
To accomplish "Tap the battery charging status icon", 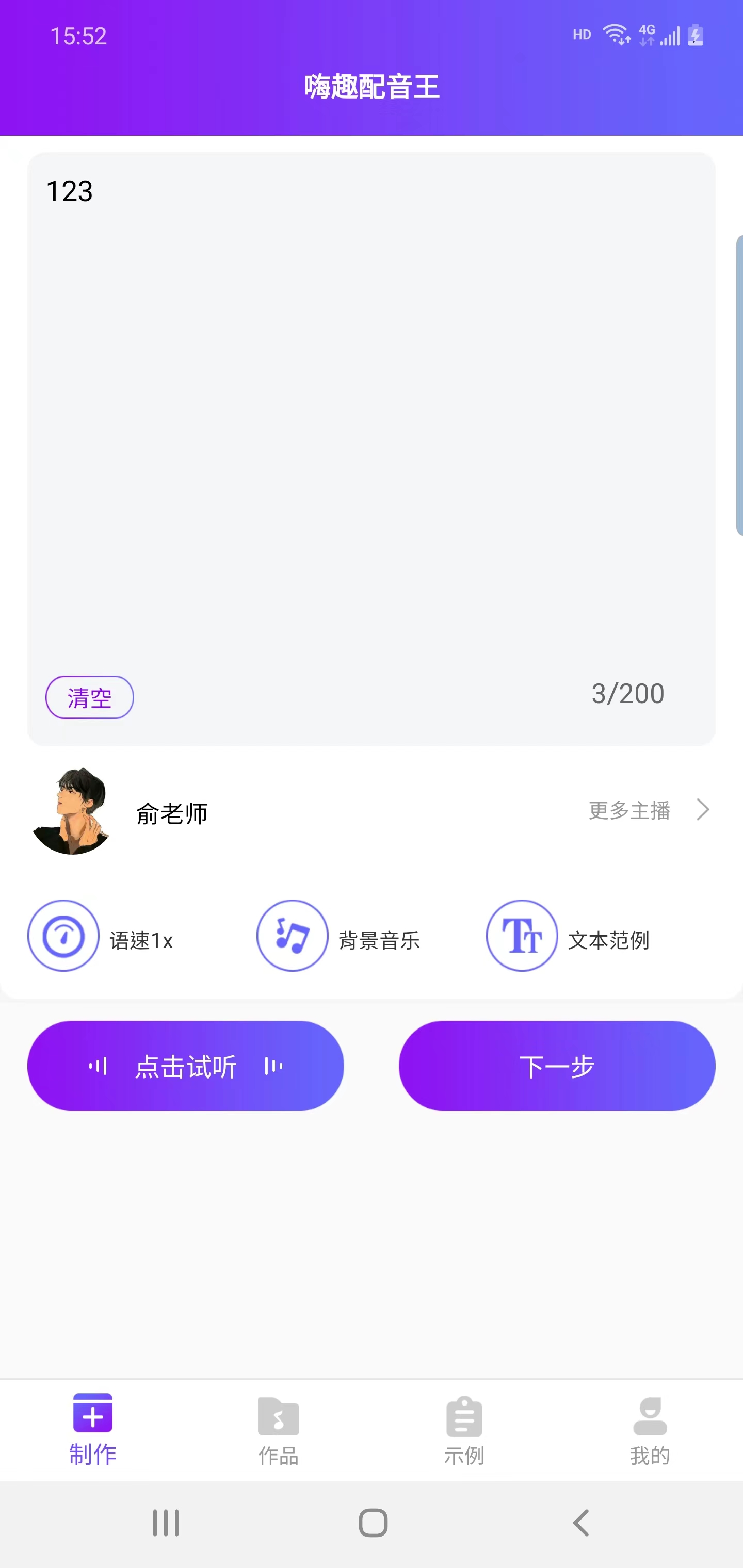I will pyautogui.click(x=696, y=35).
